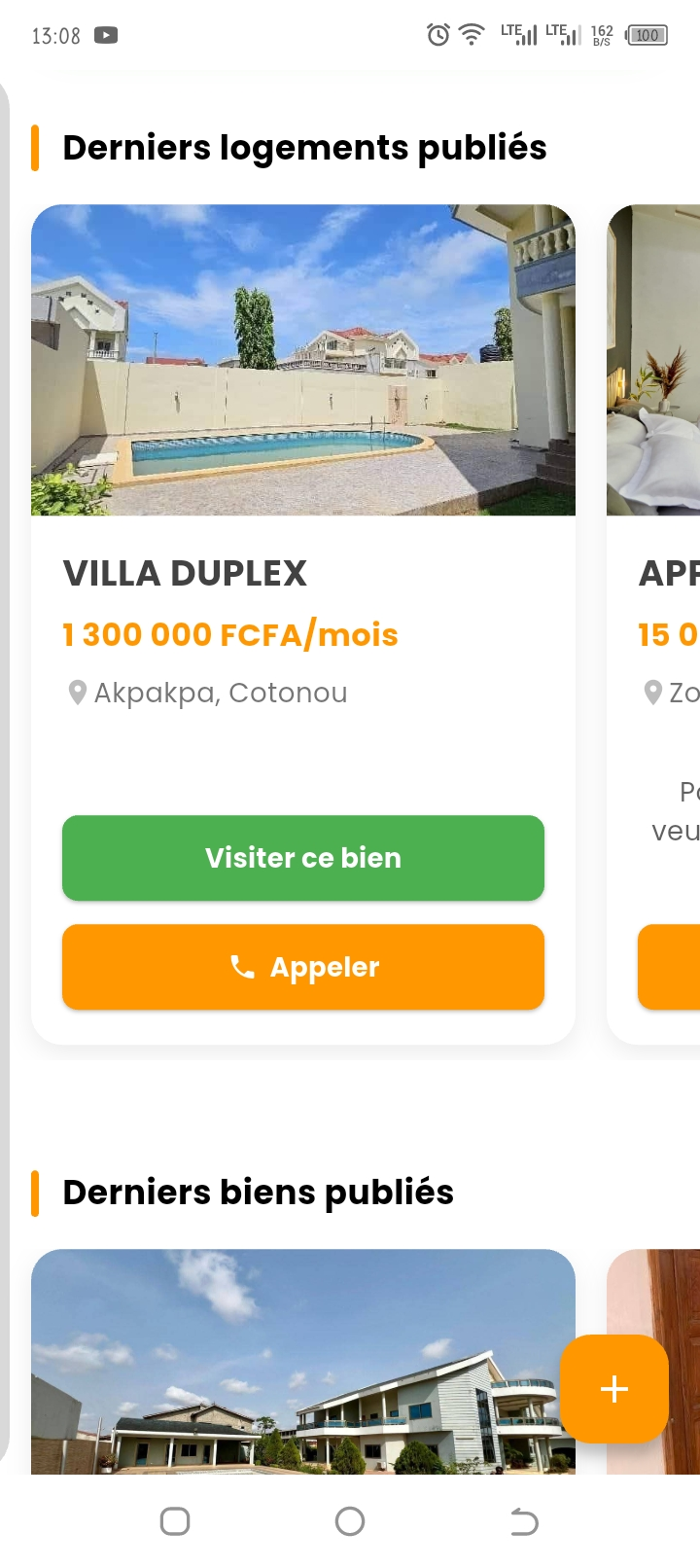
Task: Go back using system navigation
Action: 524,1521
